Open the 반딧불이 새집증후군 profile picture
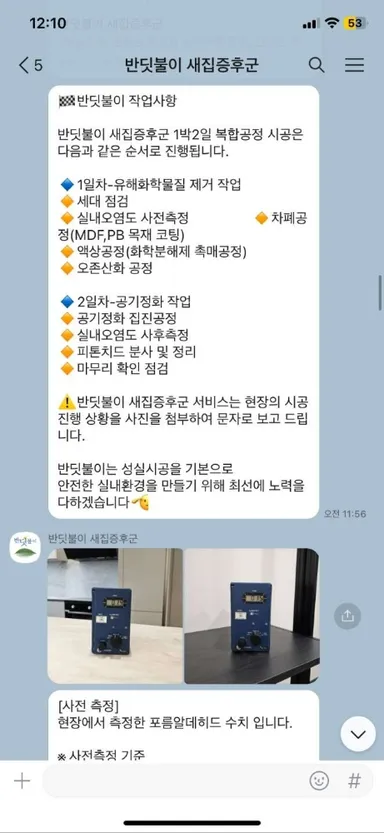Screen dimensions: 384x833 tap(25, 547)
